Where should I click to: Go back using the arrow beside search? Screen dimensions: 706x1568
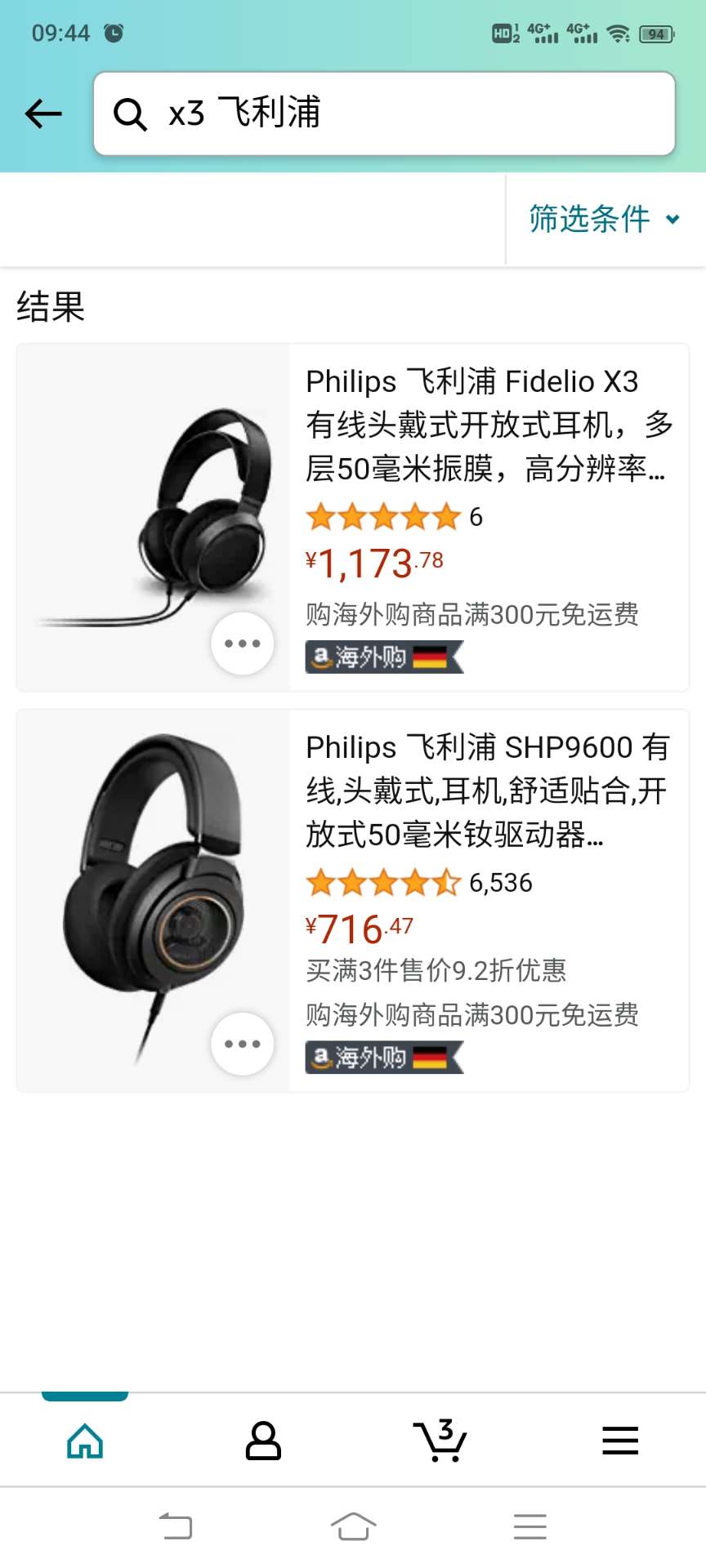(x=44, y=114)
